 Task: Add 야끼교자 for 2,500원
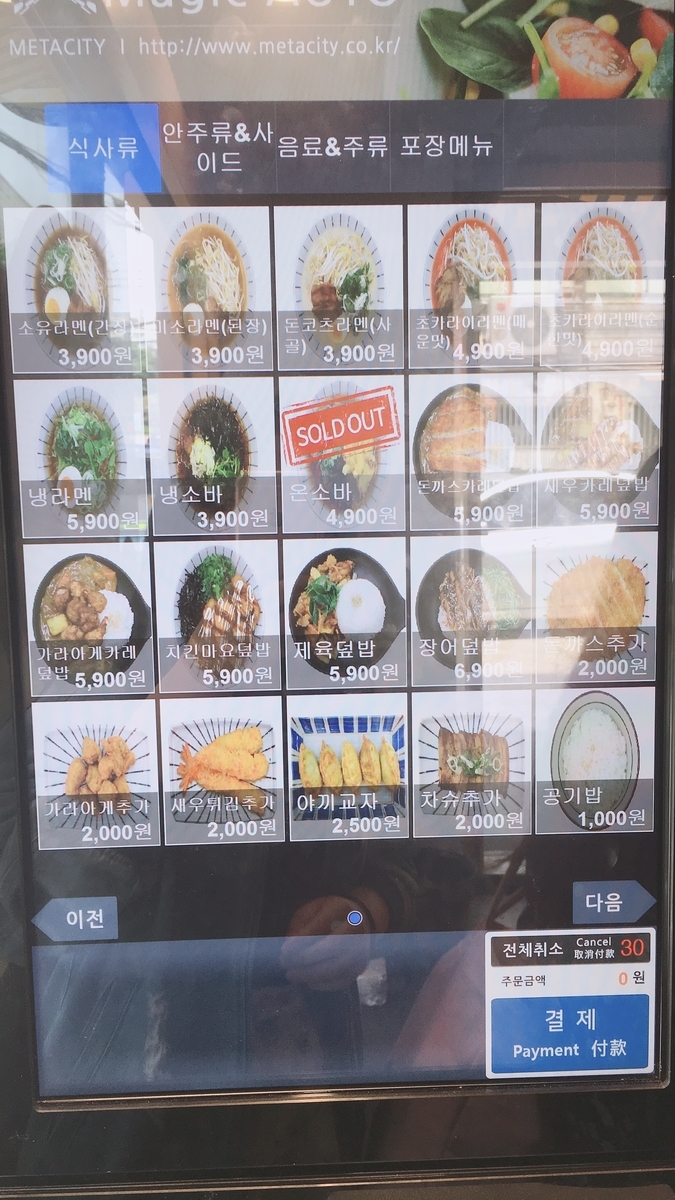[x=348, y=767]
